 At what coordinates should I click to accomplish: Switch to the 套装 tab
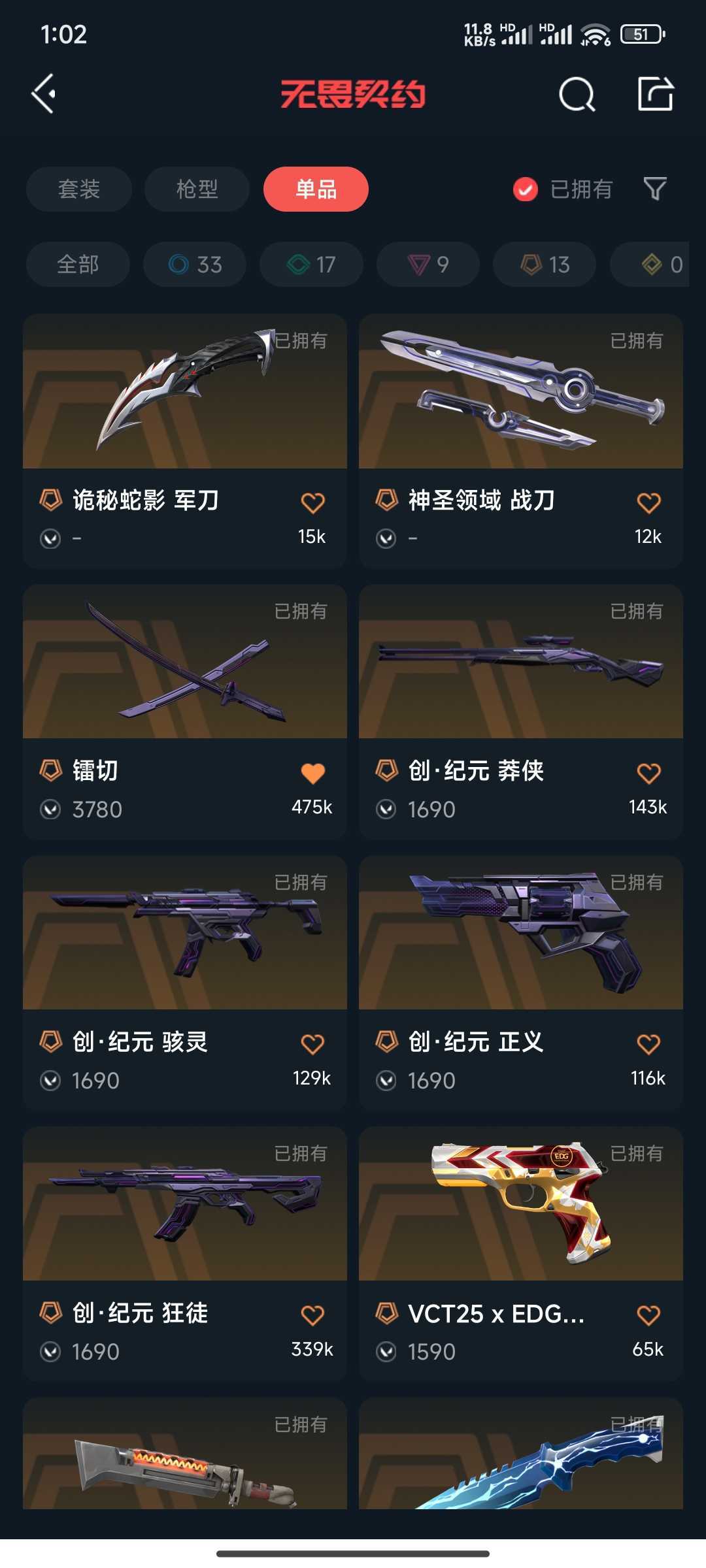pos(79,189)
